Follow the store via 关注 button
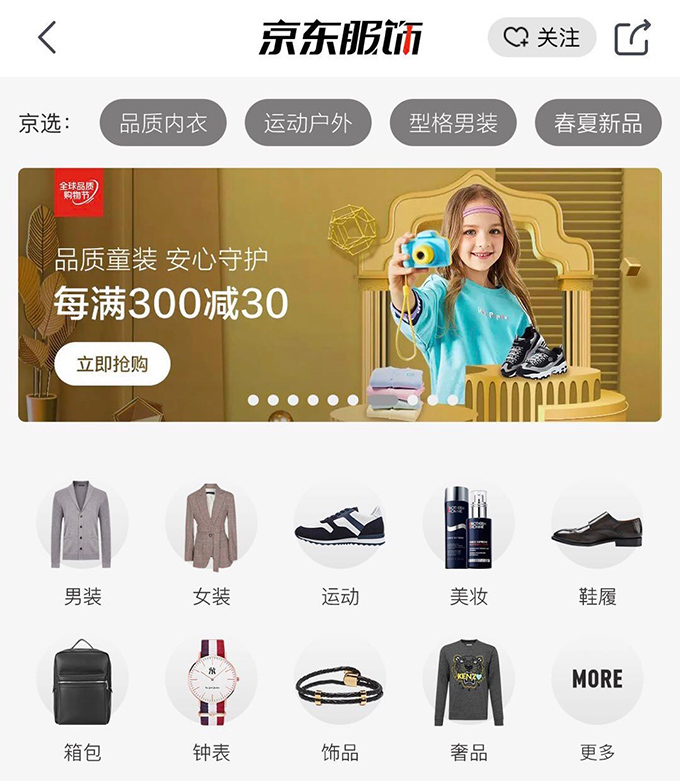Viewport: 680px width, 781px height. pos(541,38)
